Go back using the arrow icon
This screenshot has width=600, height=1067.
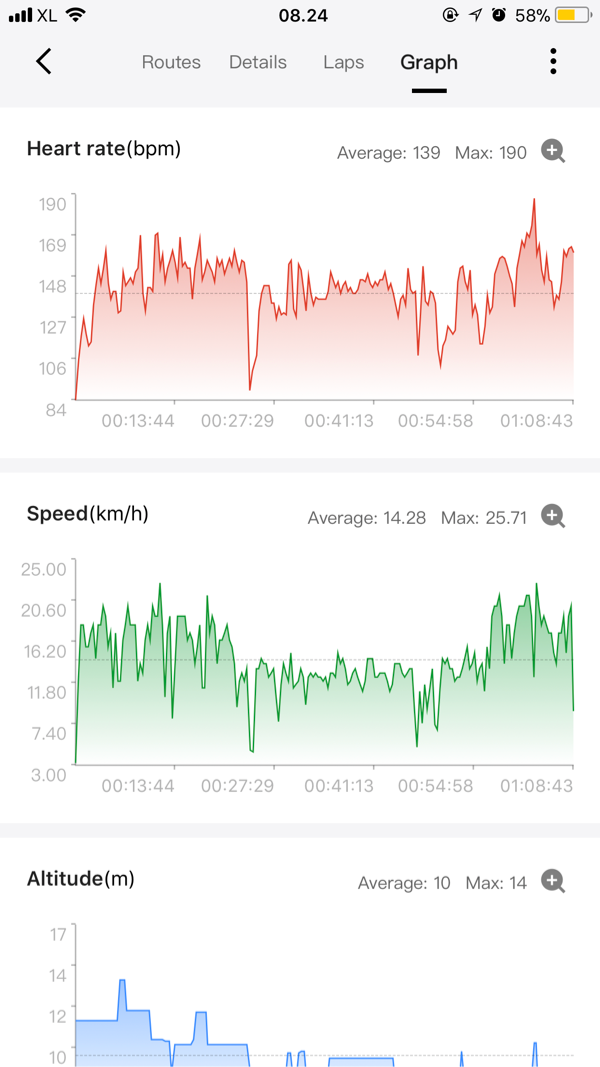point(43,62)
